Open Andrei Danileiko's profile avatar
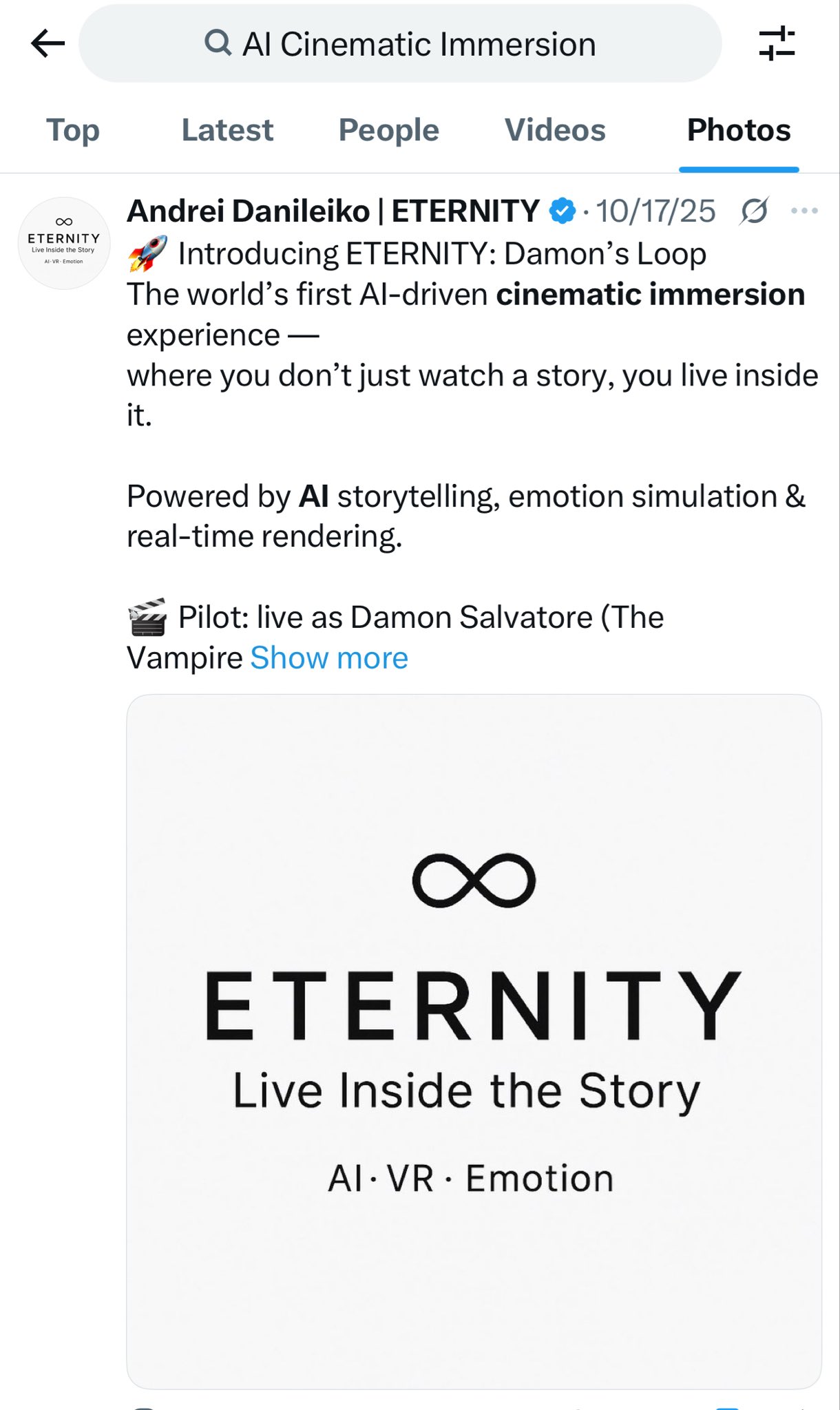The width and height of the screenshot is (840, 1410). coord(63,243)
